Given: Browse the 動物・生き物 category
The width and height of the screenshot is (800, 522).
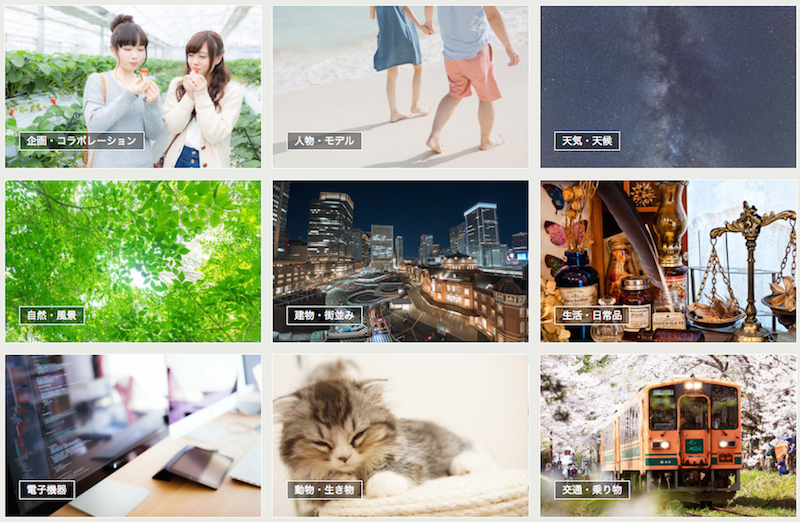Looking at the screenshot, I should [400, 435].
